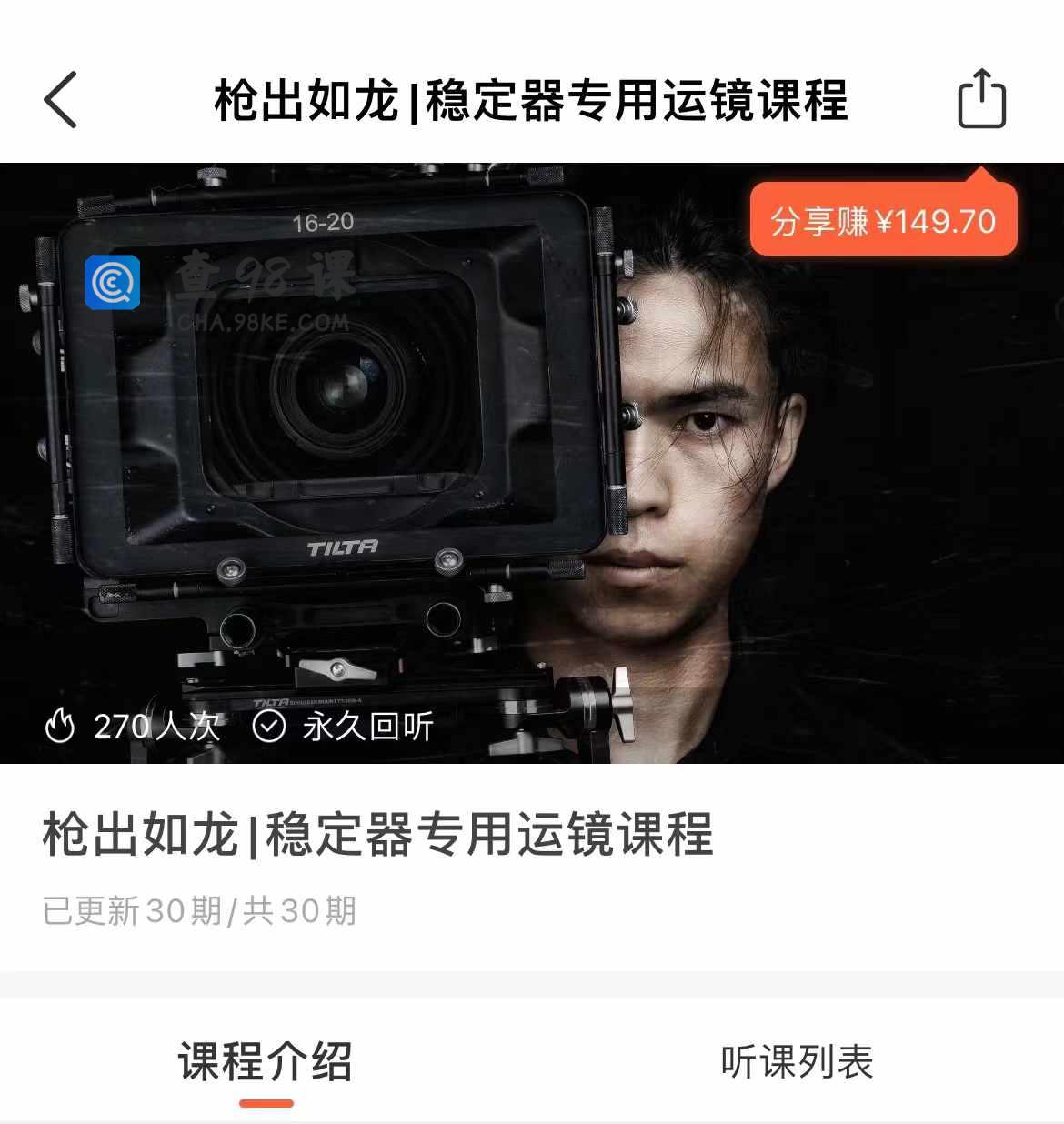Switch to the 听课列表 tab
This screenshot has width=1064, height=1124.
tap(797, 1061)
